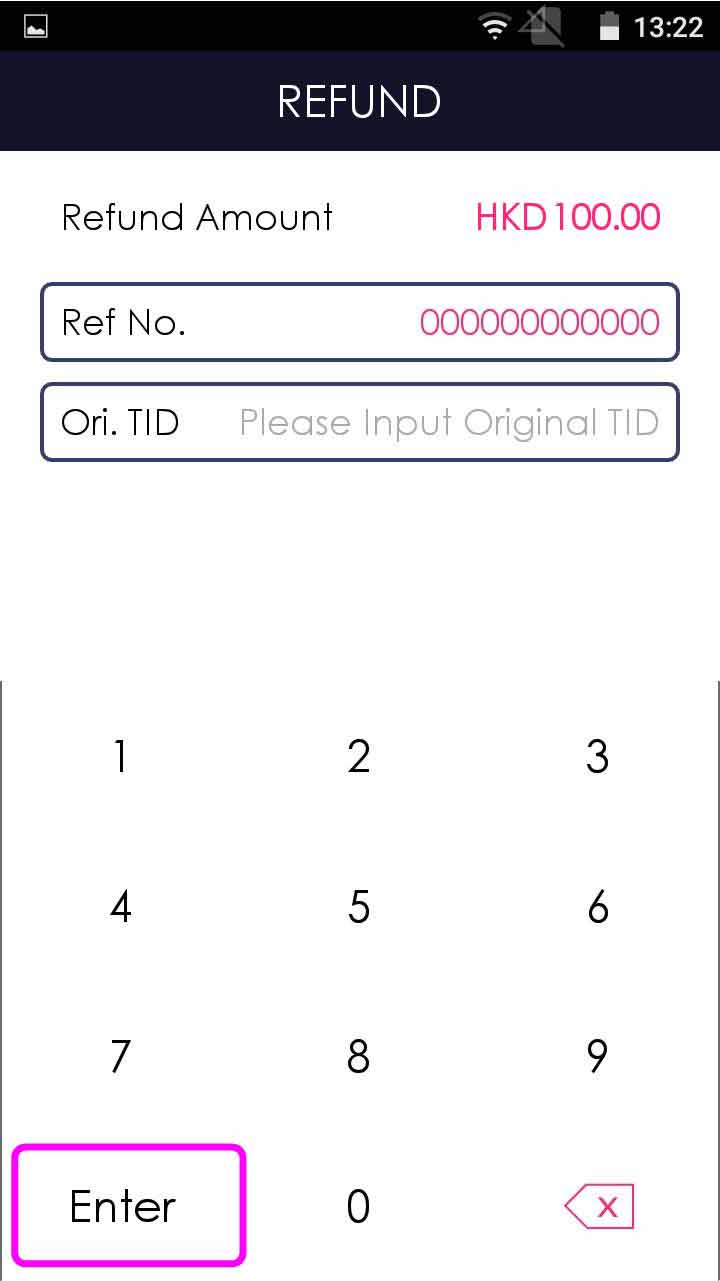Add digit 8 from the keypad

point(359,1056)
